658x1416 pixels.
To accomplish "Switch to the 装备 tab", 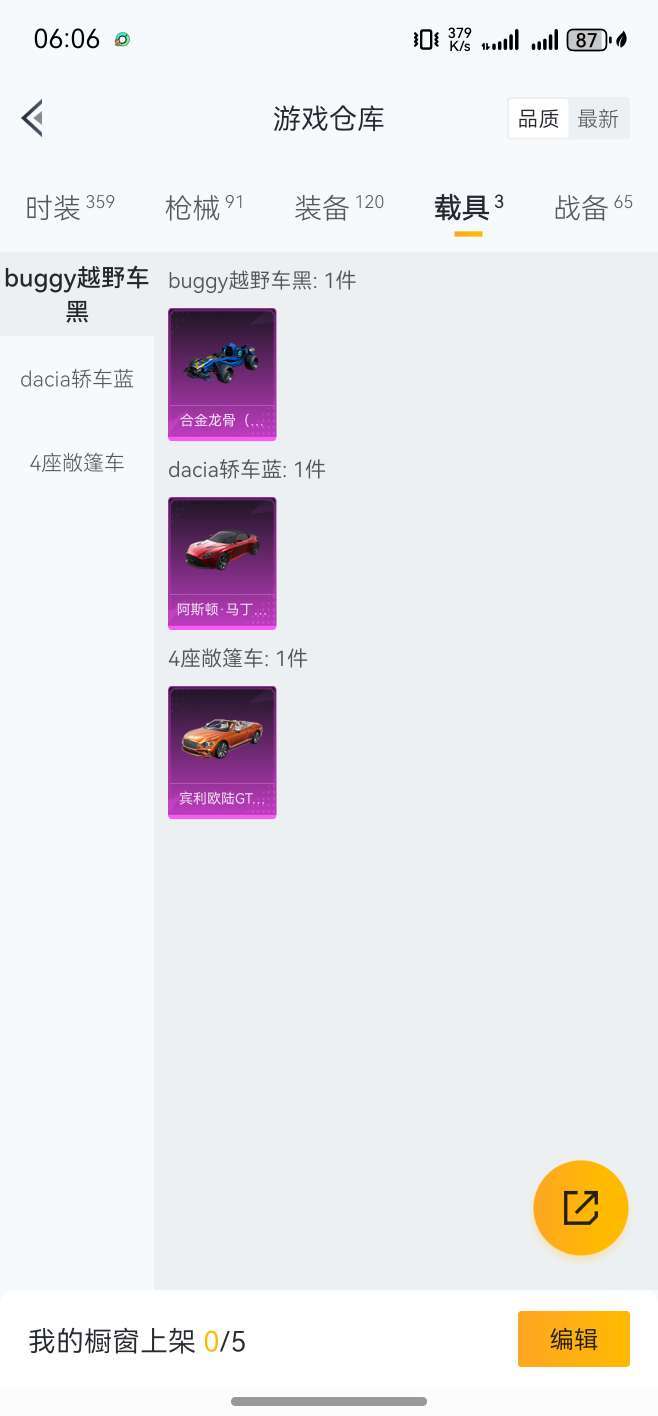I will coord(338,207).
